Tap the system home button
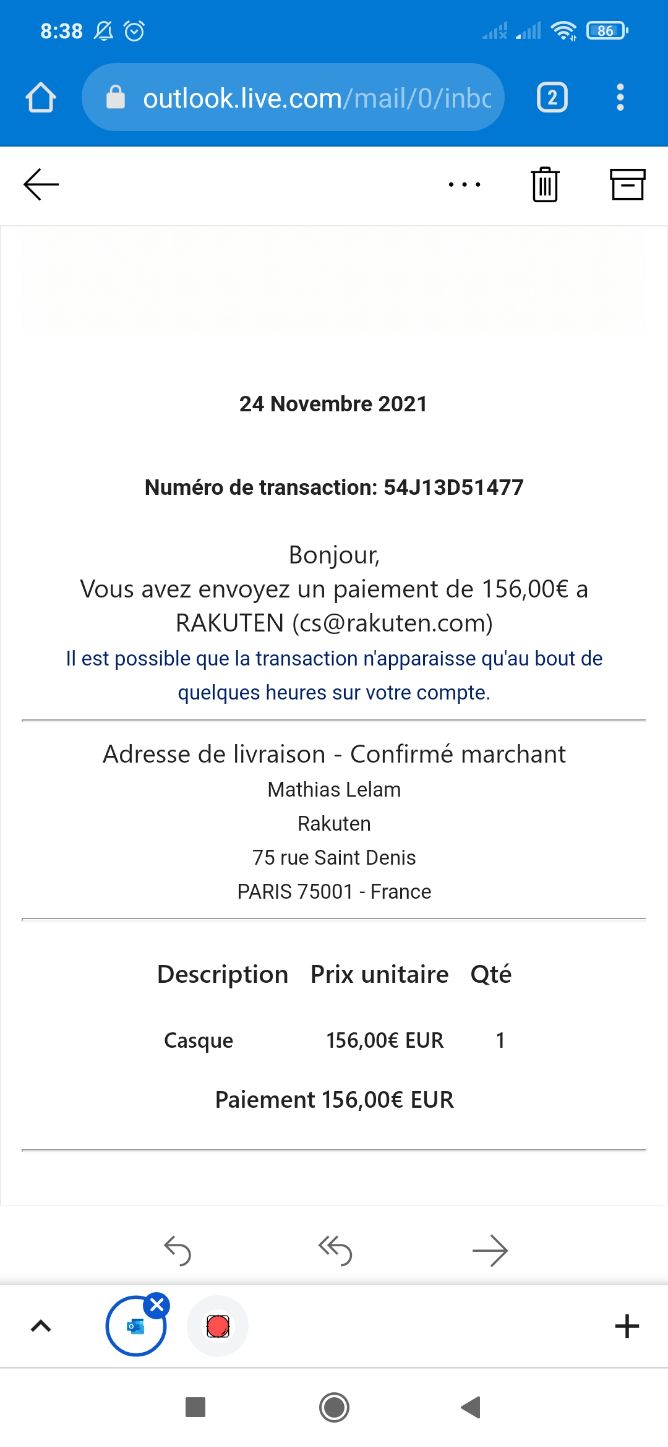Viewport: 668px width, 1447px height. tap(334, 1407)
